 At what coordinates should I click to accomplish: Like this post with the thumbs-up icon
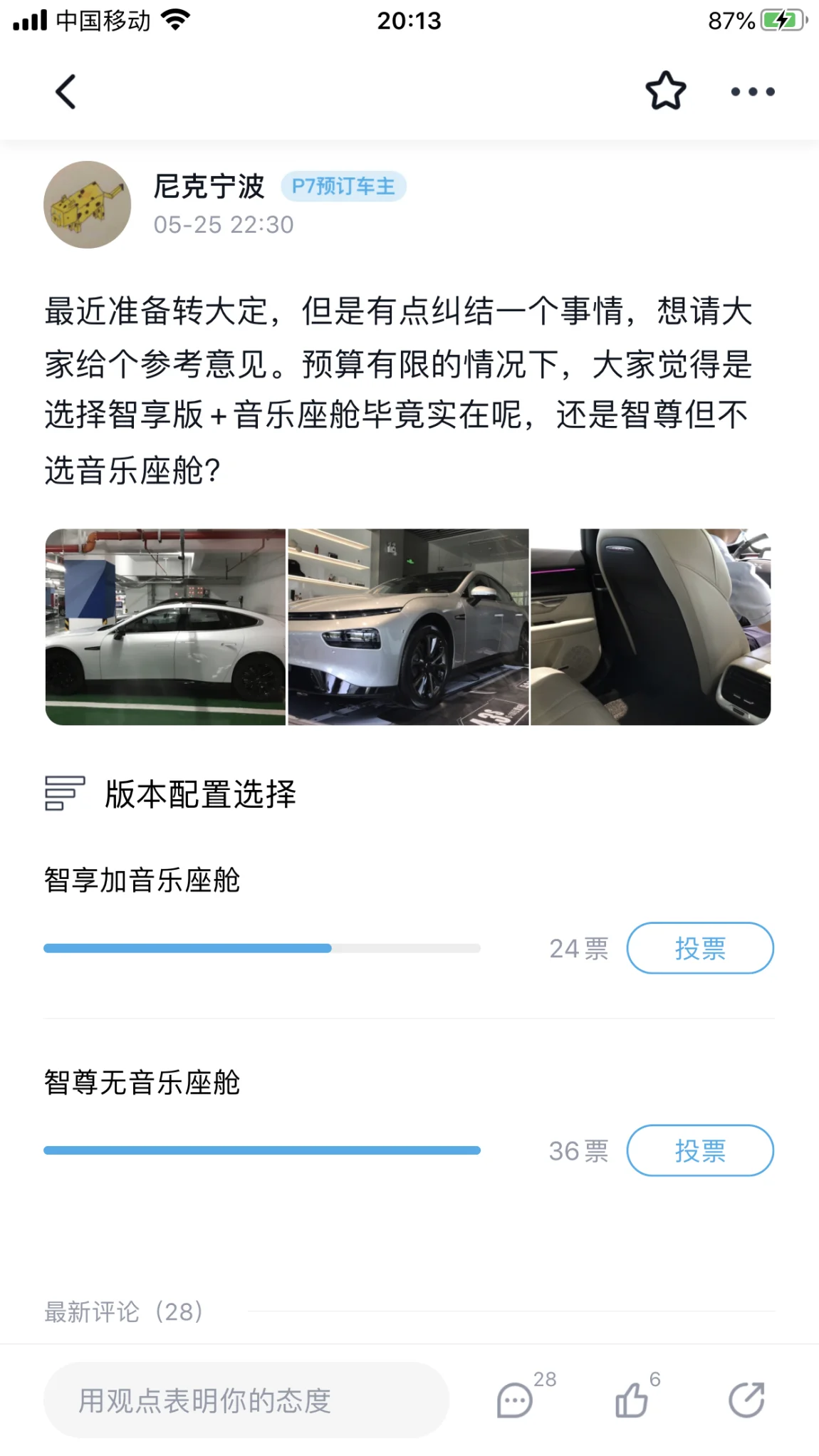coord(632,1400)
